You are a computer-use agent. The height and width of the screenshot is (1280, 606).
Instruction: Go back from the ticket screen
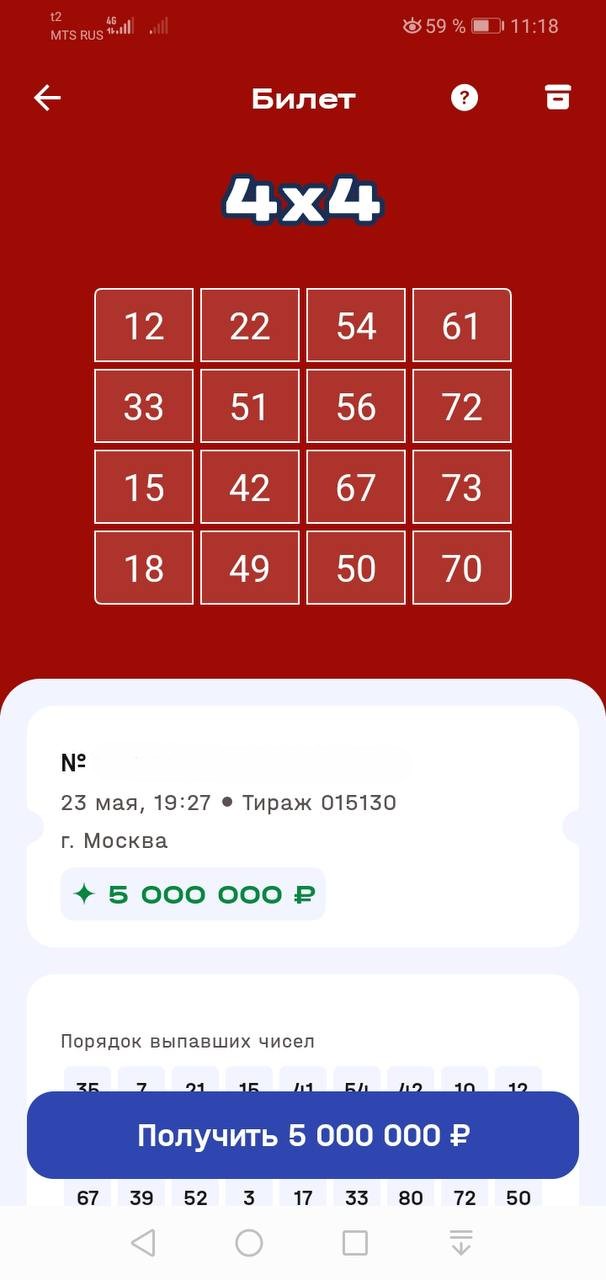click(48, 97)
